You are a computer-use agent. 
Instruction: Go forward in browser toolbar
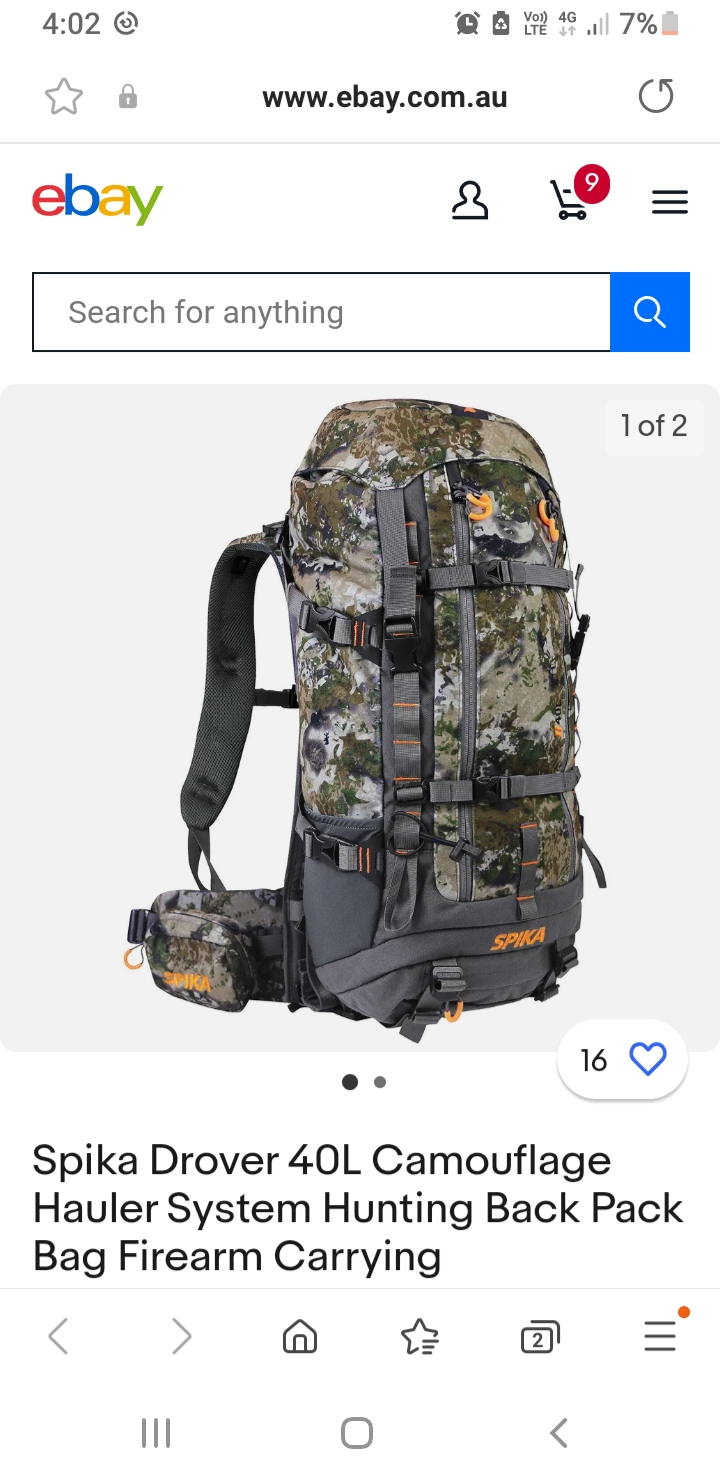point(181,1336)
